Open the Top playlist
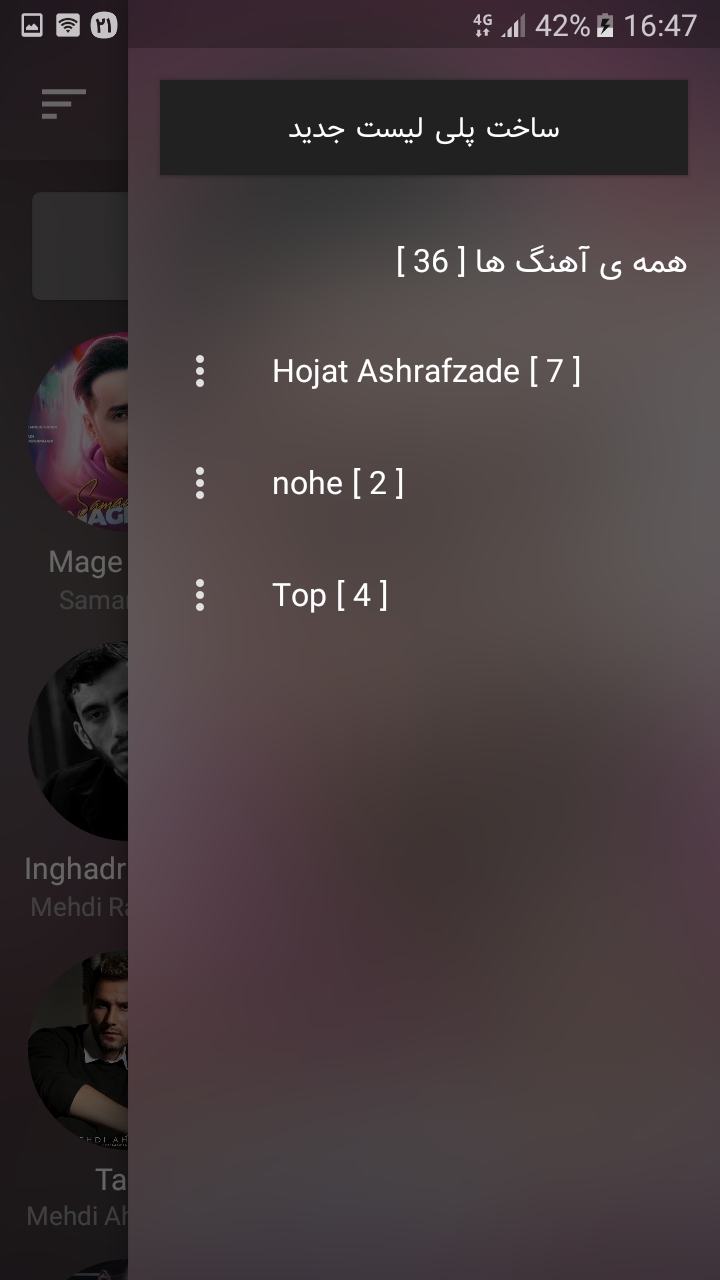 pos(330,595)
